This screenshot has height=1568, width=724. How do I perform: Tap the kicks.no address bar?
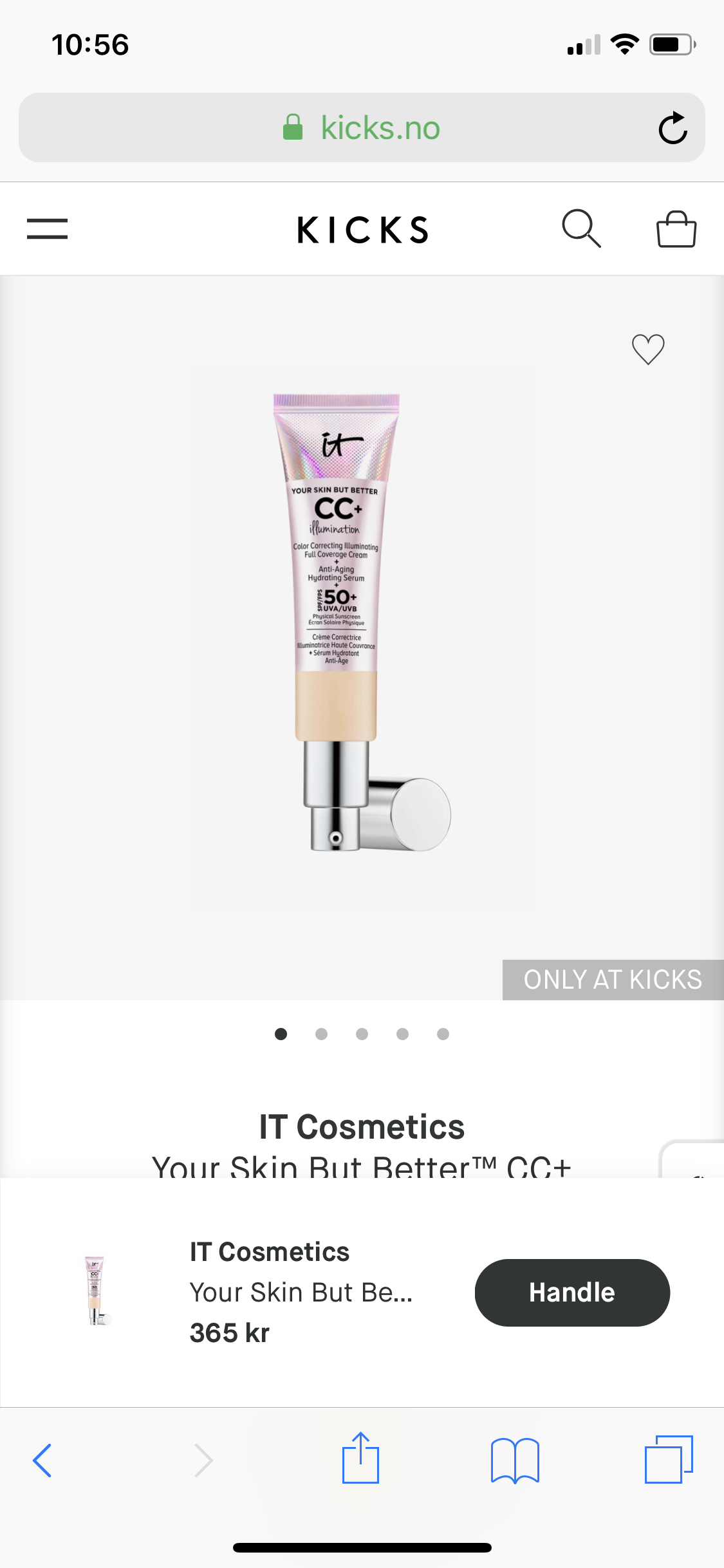(362, 127)
